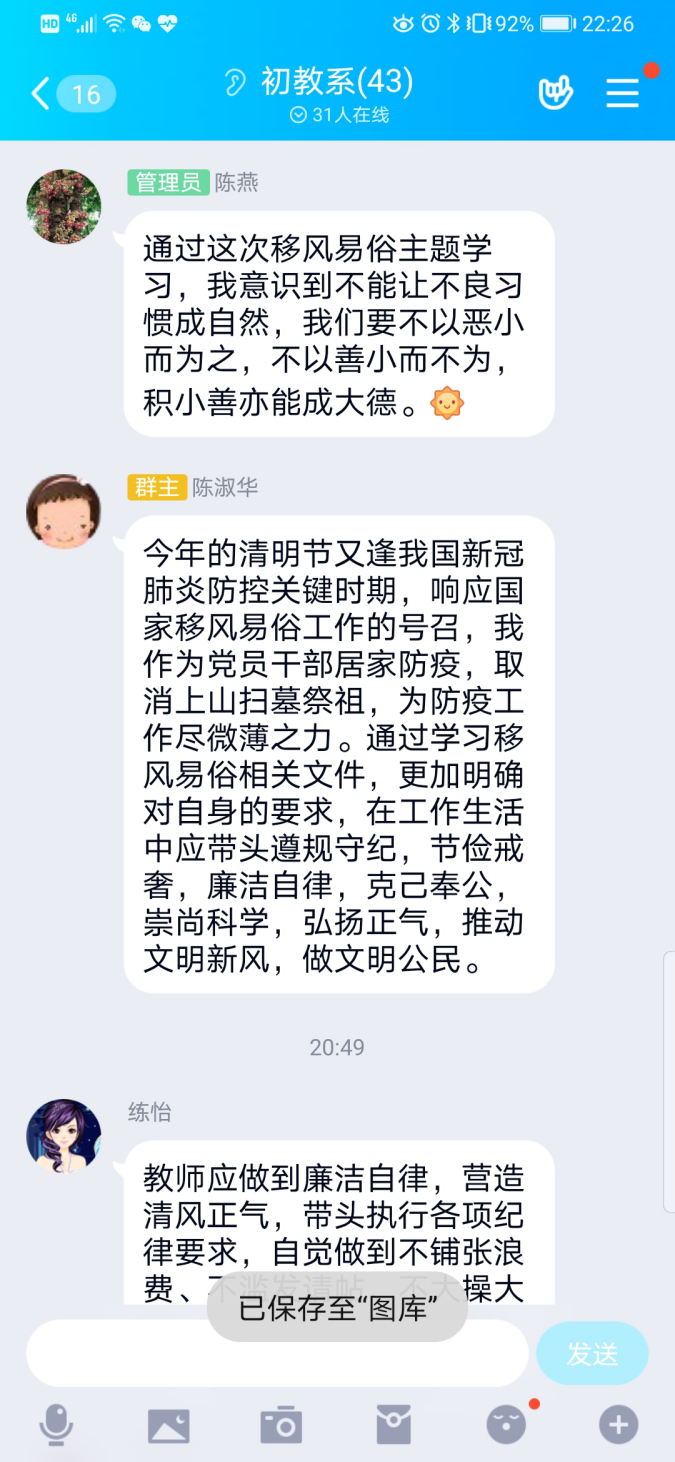Open the emoji sticker panel
Viewport: 675px width, 1462px height.
pyautogui.click(x=506, y=1424)
